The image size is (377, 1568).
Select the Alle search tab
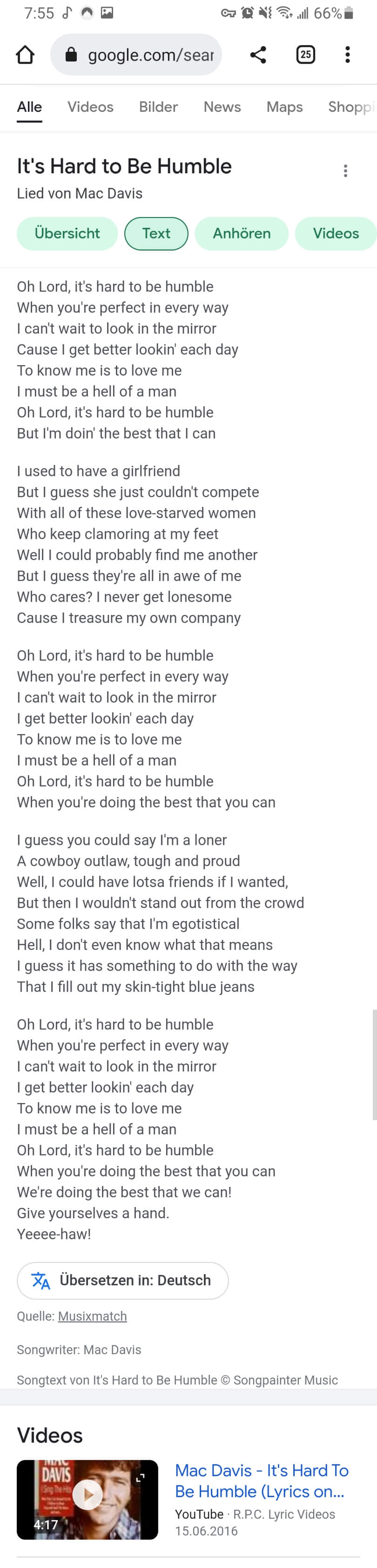point(29,107)
